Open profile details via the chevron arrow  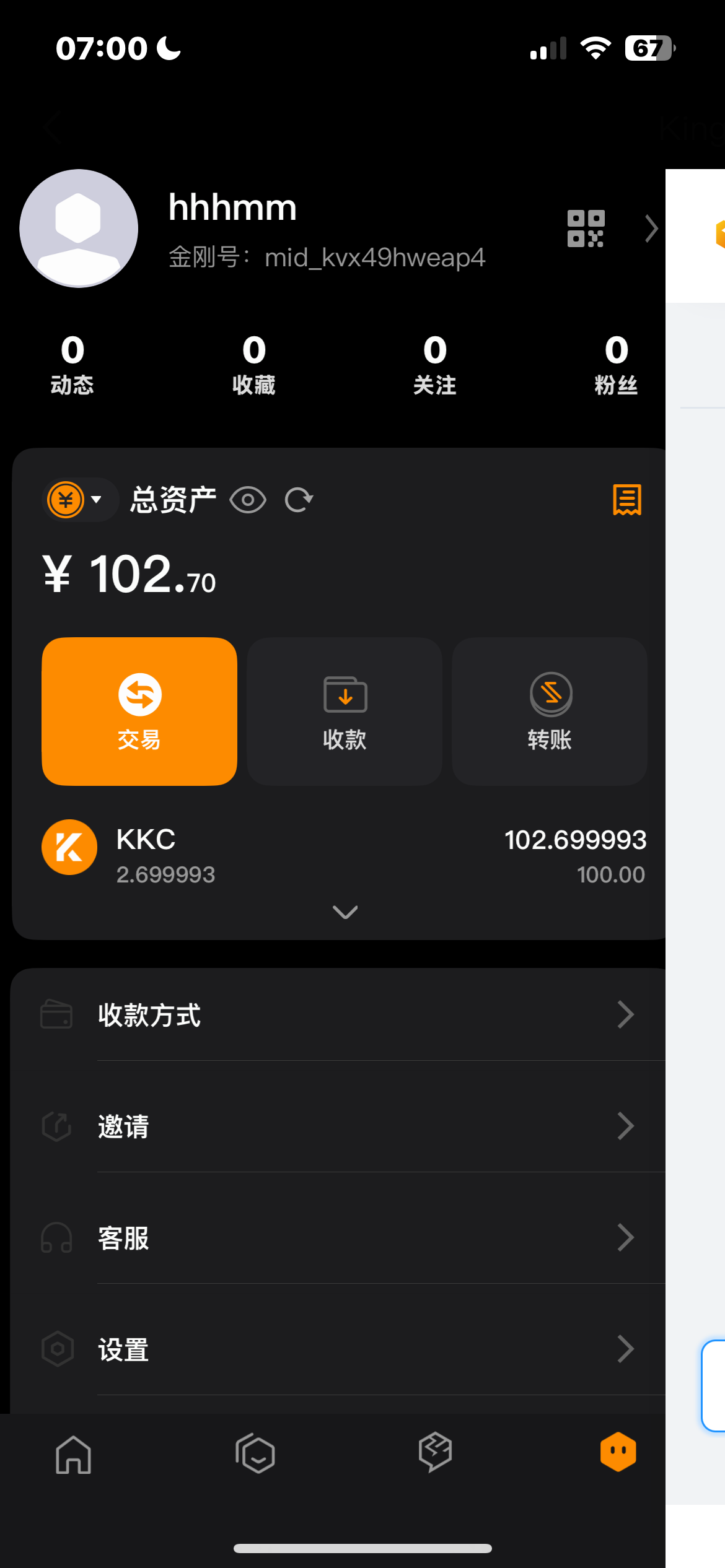click(651, 229)
